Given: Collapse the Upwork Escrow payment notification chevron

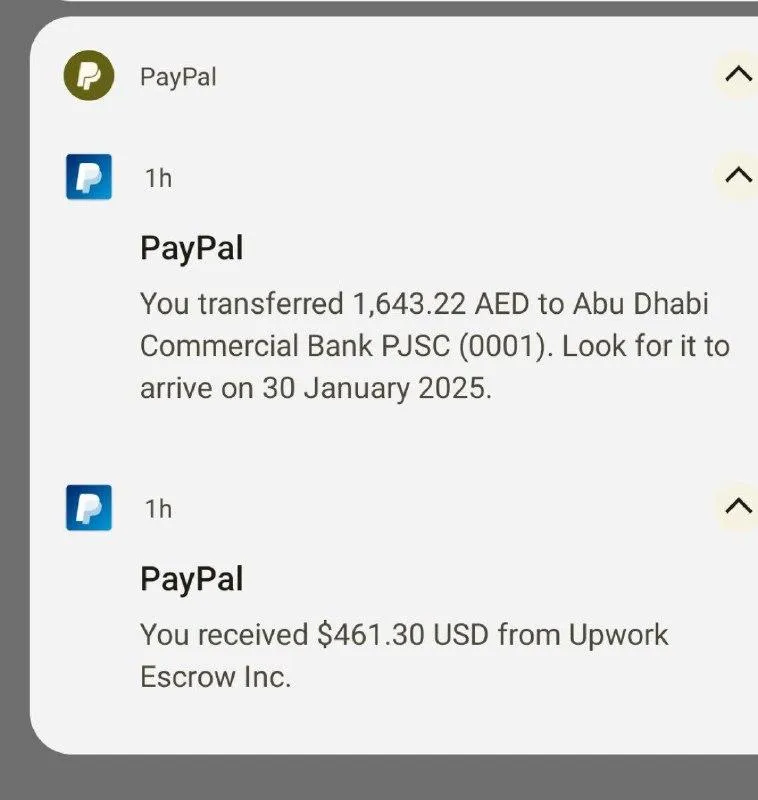Looking at the screenshot, I should 738,505.
